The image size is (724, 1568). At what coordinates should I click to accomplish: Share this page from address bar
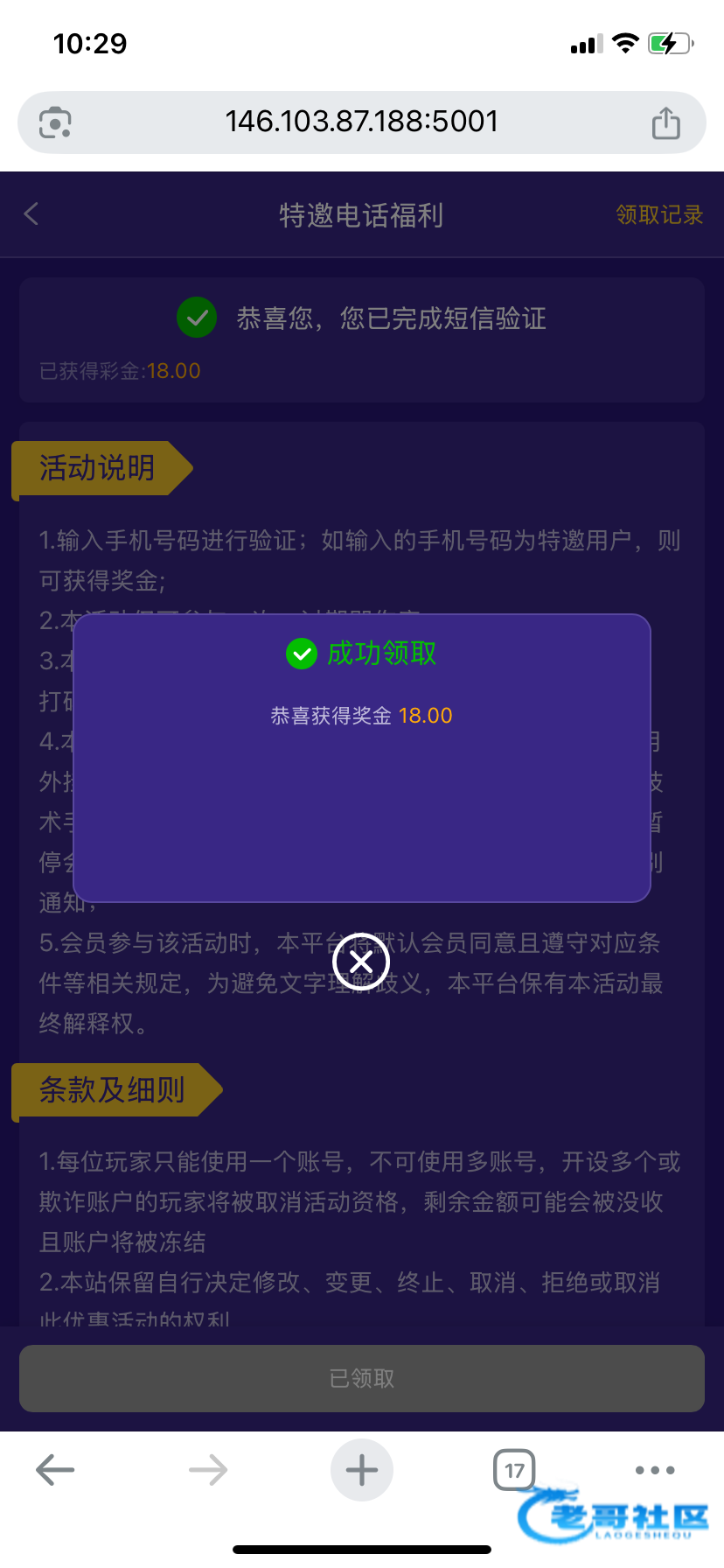[665, 122]
